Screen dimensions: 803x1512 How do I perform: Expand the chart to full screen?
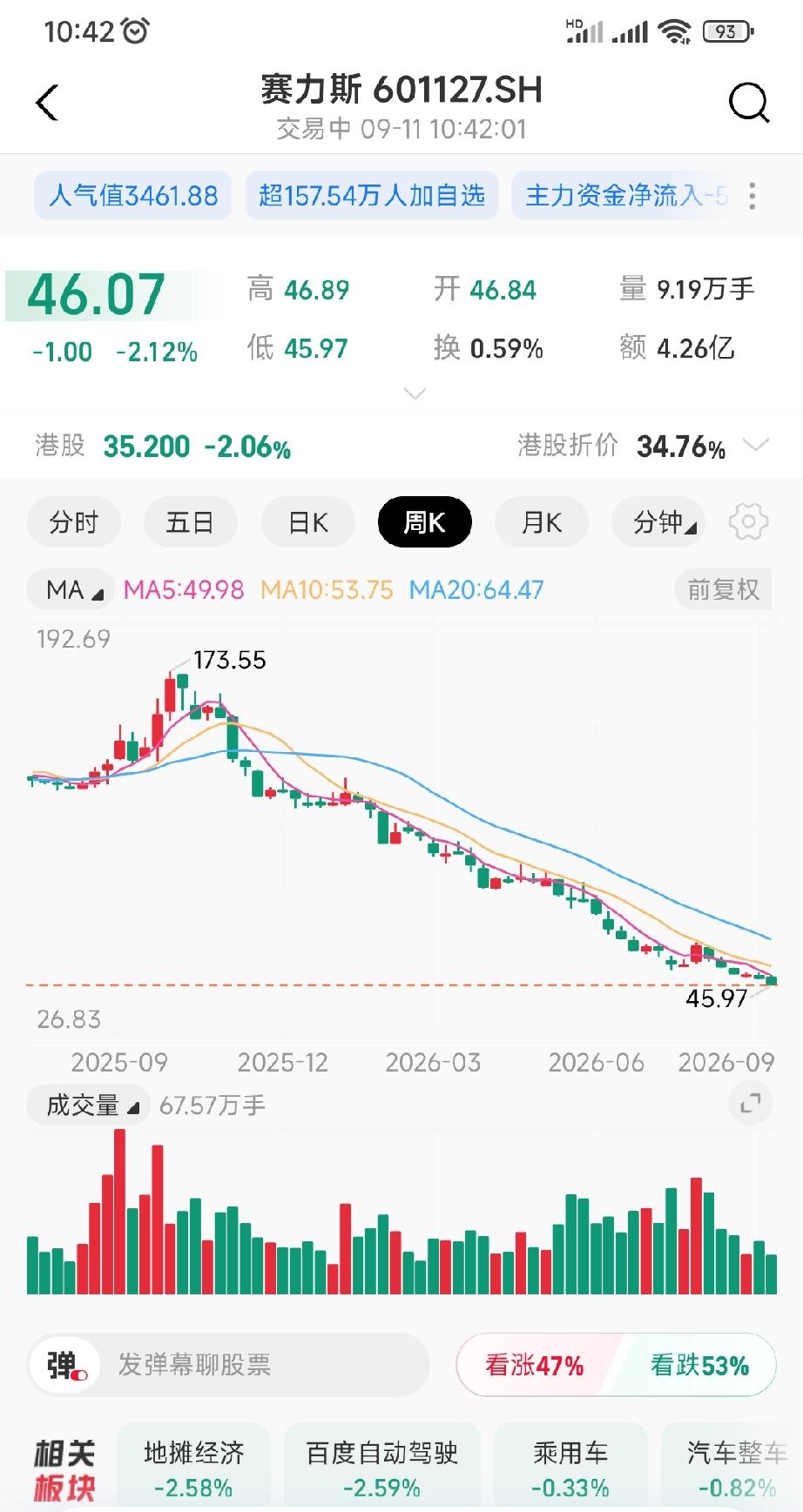click(751, 1104)
